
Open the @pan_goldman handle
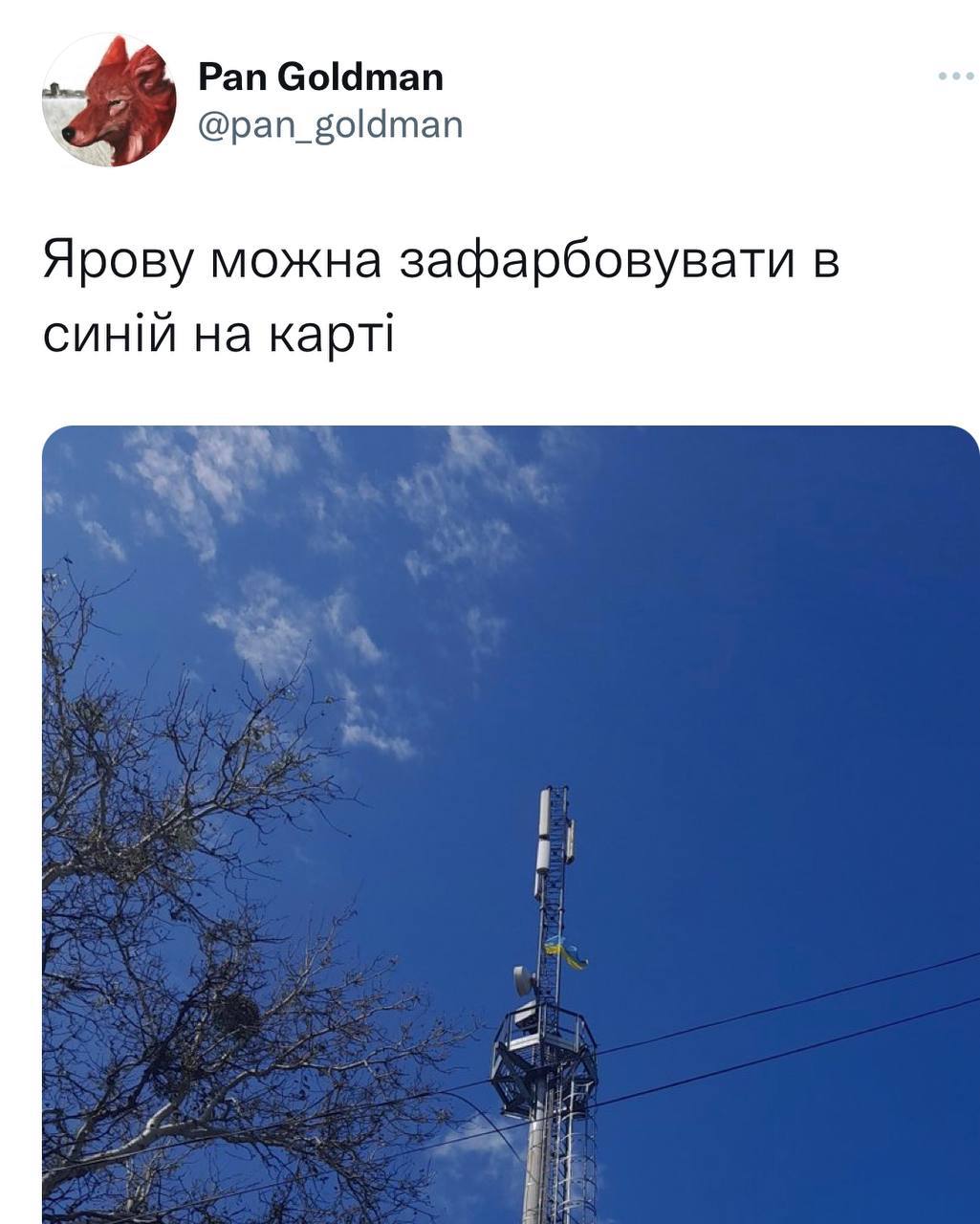(330, 124)
